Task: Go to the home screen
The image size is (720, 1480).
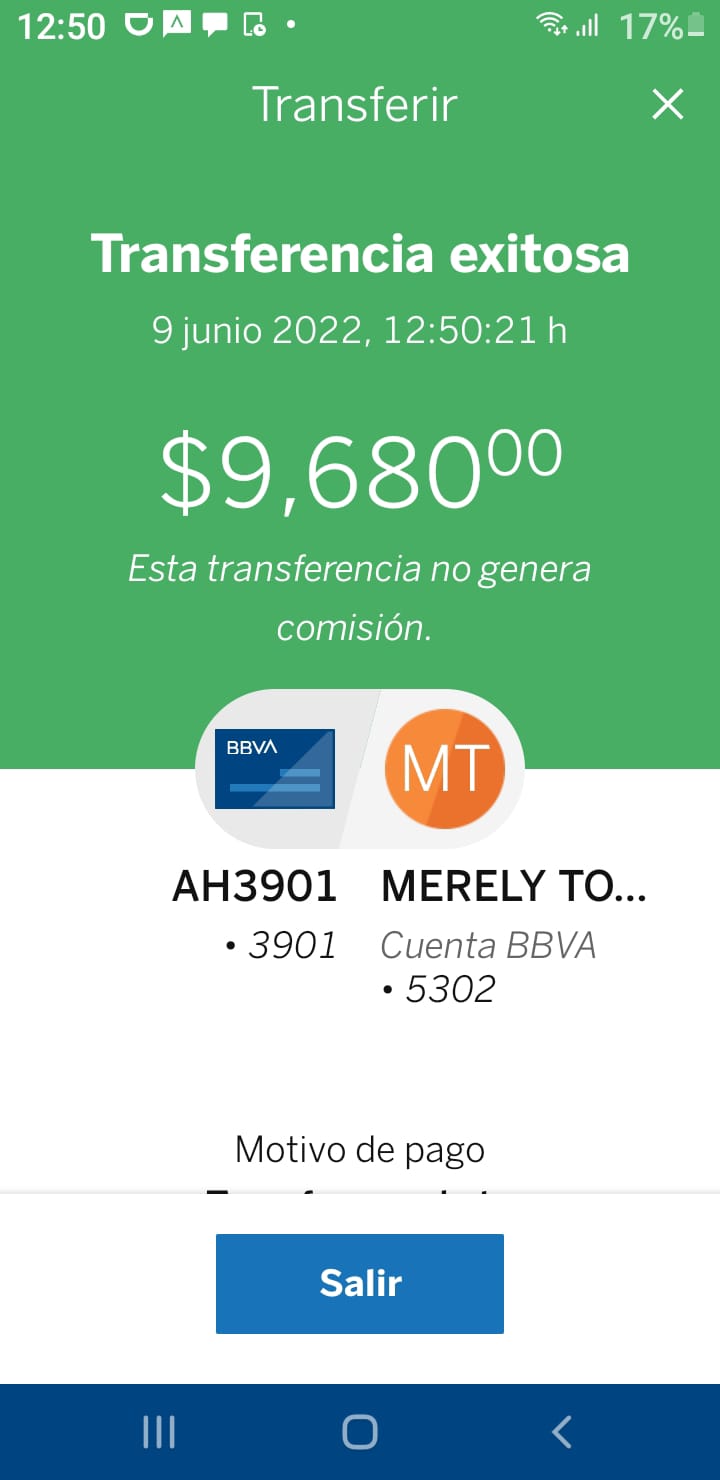Action: tap(360, 1432)
